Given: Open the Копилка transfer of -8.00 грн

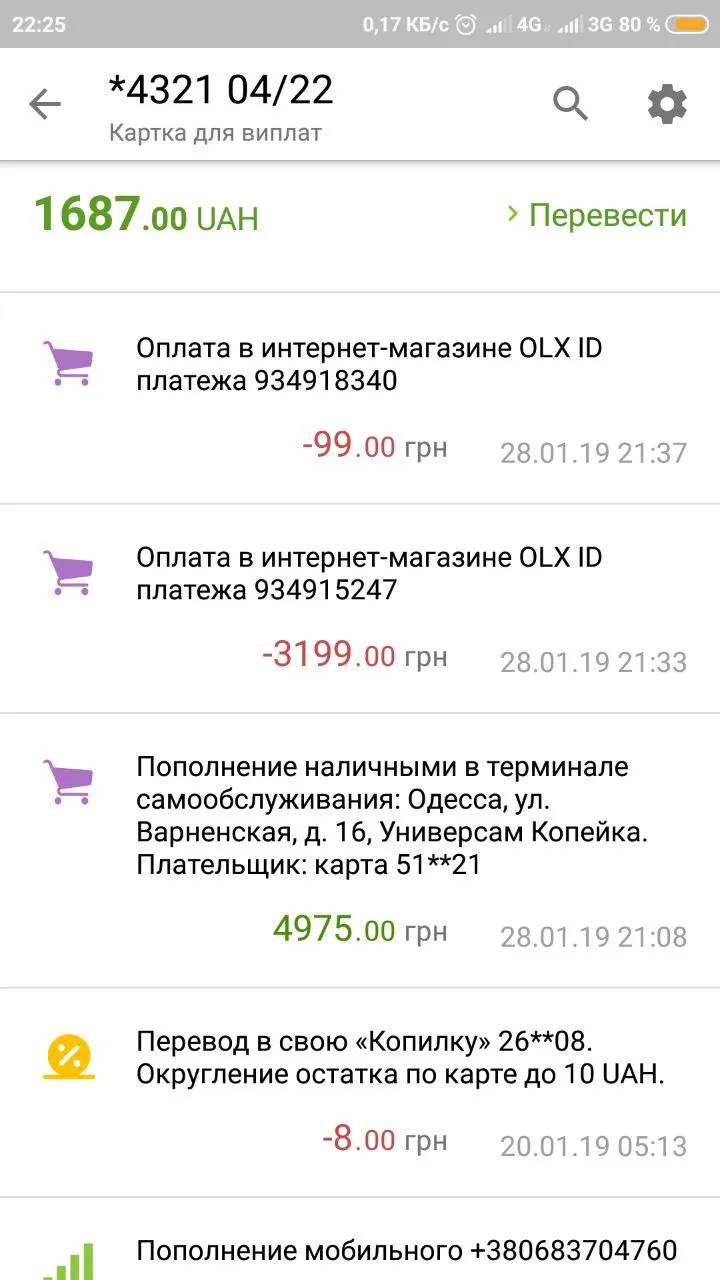Looking at the screenshot, I should [x=360, y=1093].
